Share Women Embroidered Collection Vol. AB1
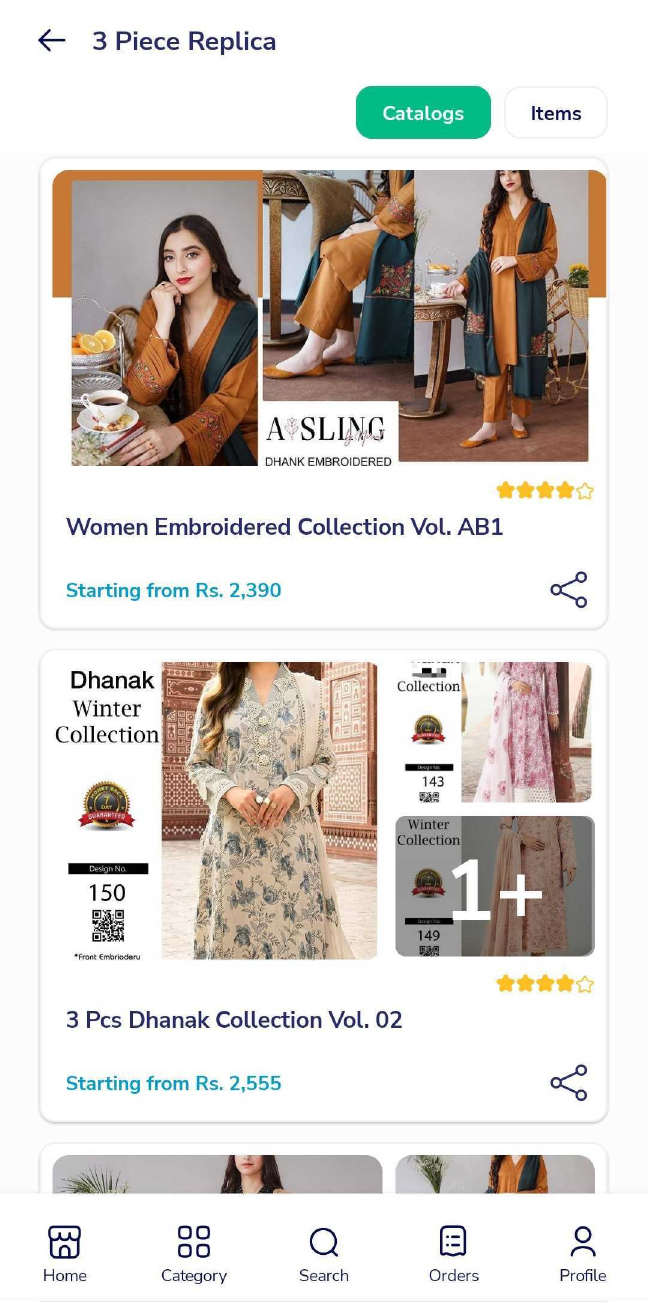 tap(569, 590)
